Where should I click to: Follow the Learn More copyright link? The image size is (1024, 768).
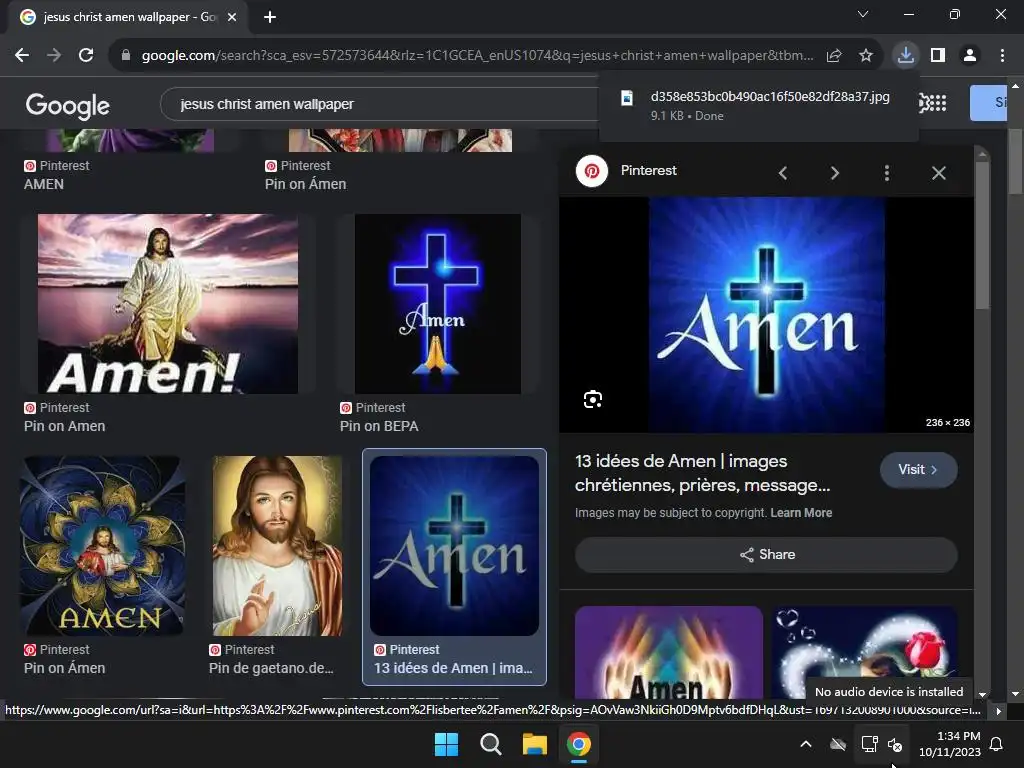[x=801, y=513]
